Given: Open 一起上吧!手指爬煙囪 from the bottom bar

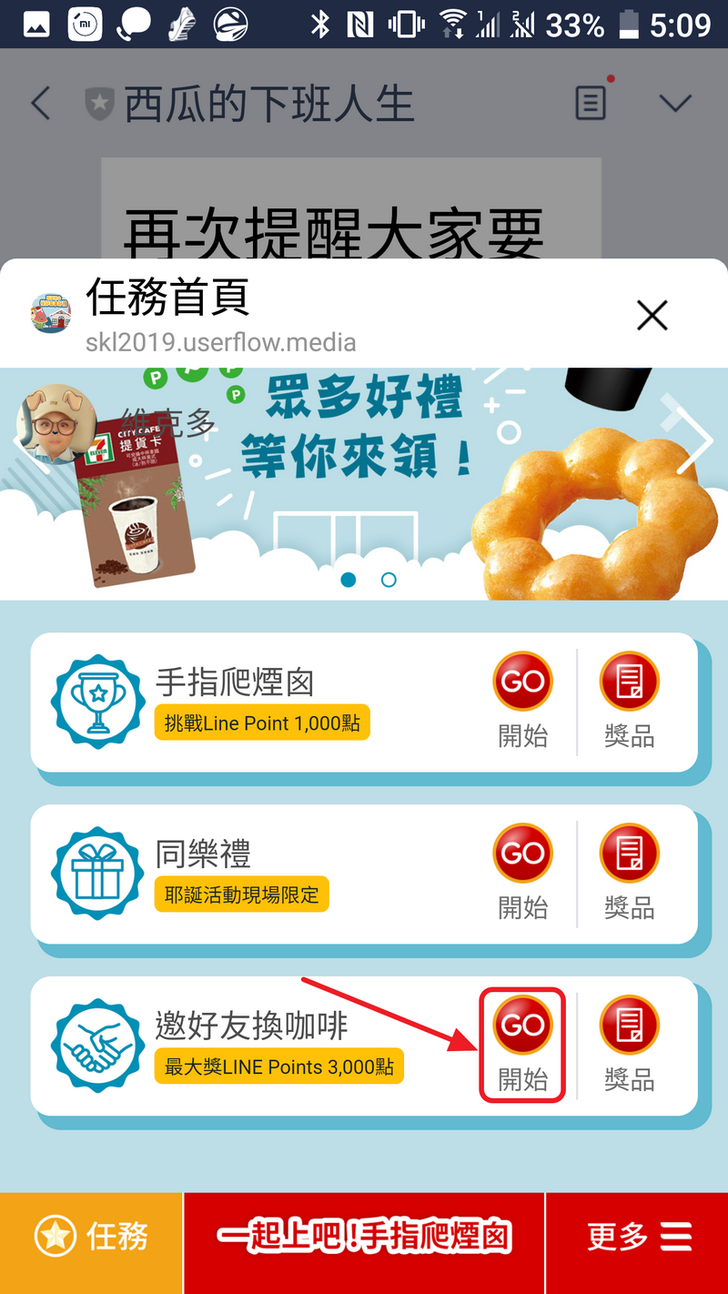Looking at the screenshot, I should click(x=364, y=1237).
